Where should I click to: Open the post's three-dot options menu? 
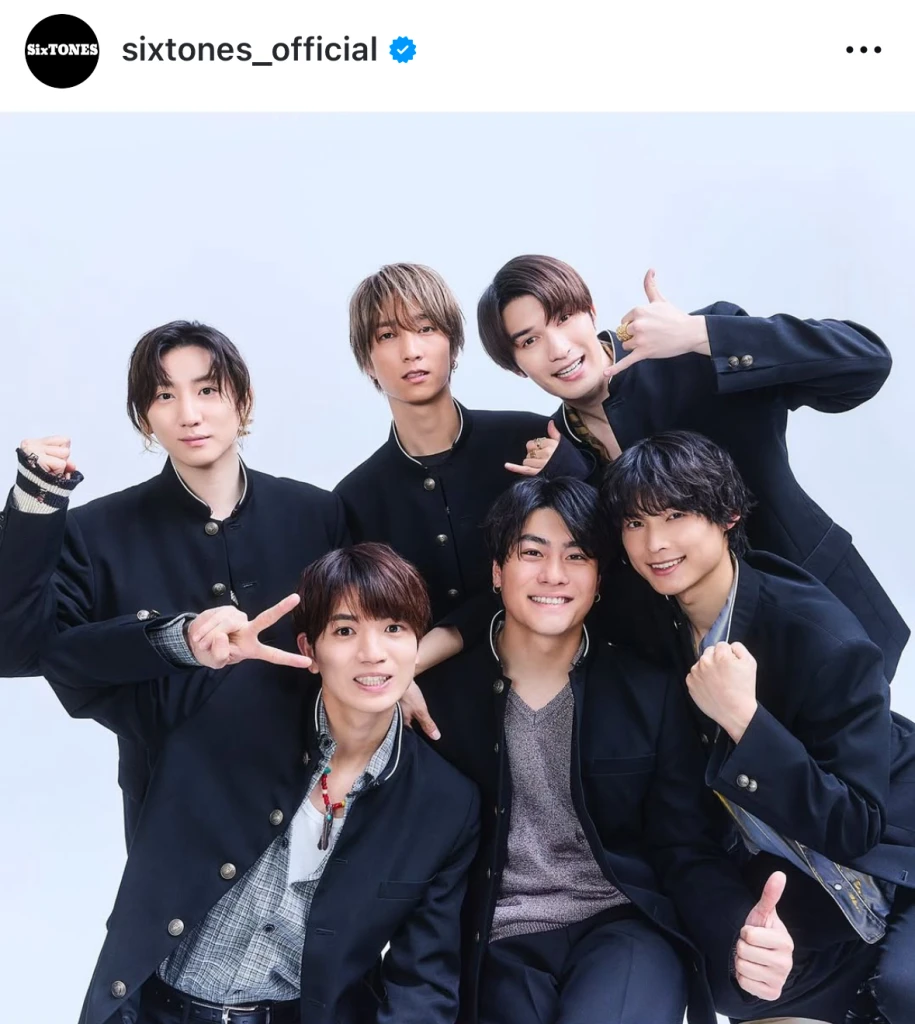[x=863, y=50]
